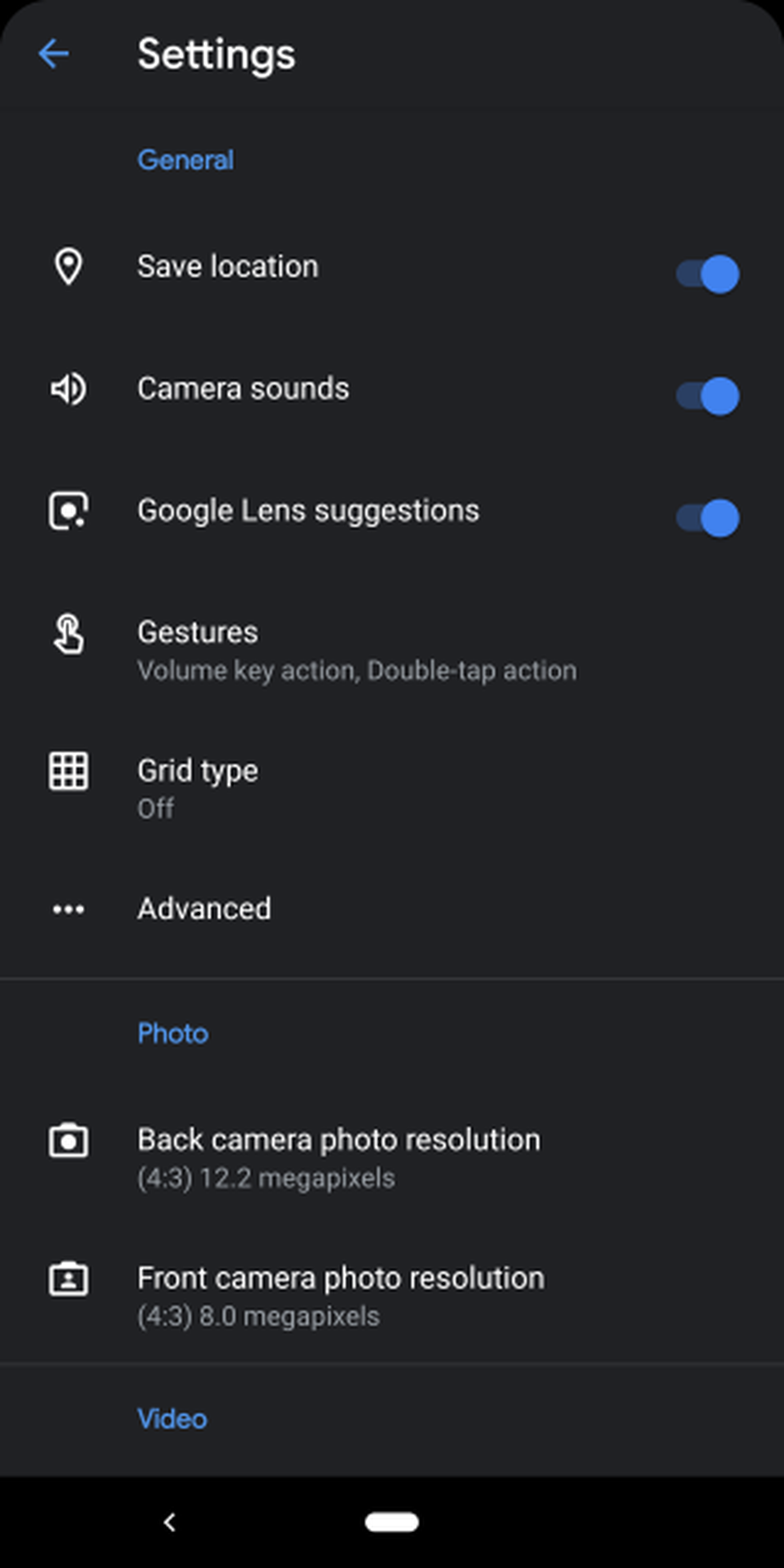Tap the home pill in navigation bar
The image size is (784, 1568).
[x=392, y=1522]
